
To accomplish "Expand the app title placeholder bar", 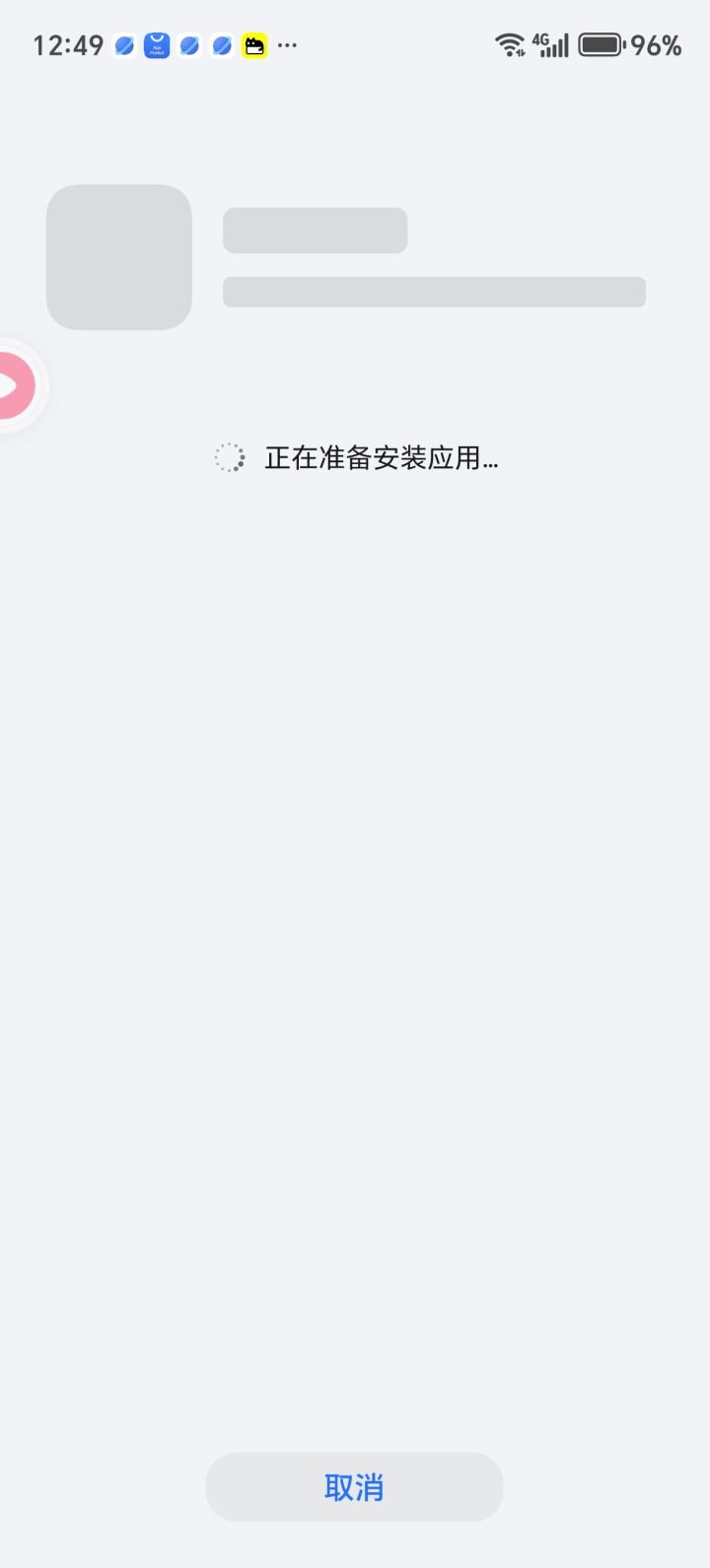I will pos(316,230).
